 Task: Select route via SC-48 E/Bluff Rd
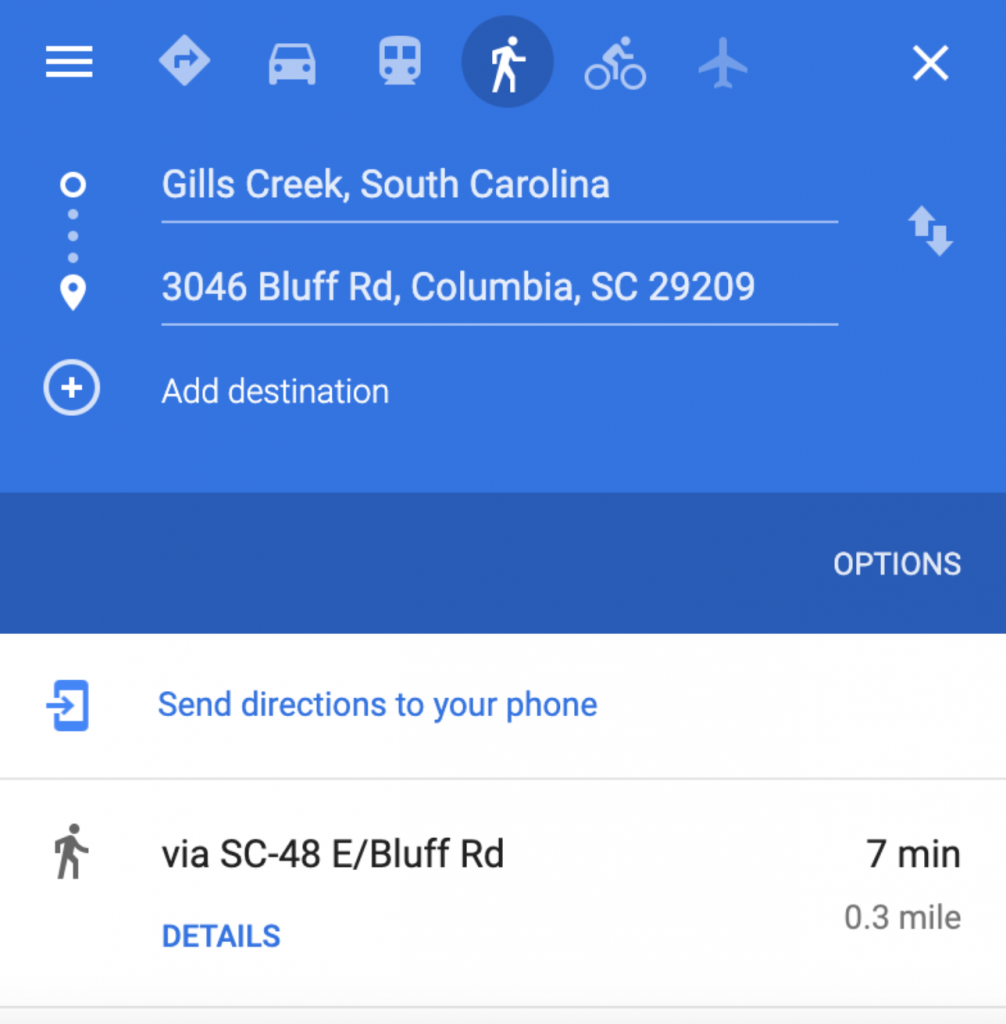(332, 855)
